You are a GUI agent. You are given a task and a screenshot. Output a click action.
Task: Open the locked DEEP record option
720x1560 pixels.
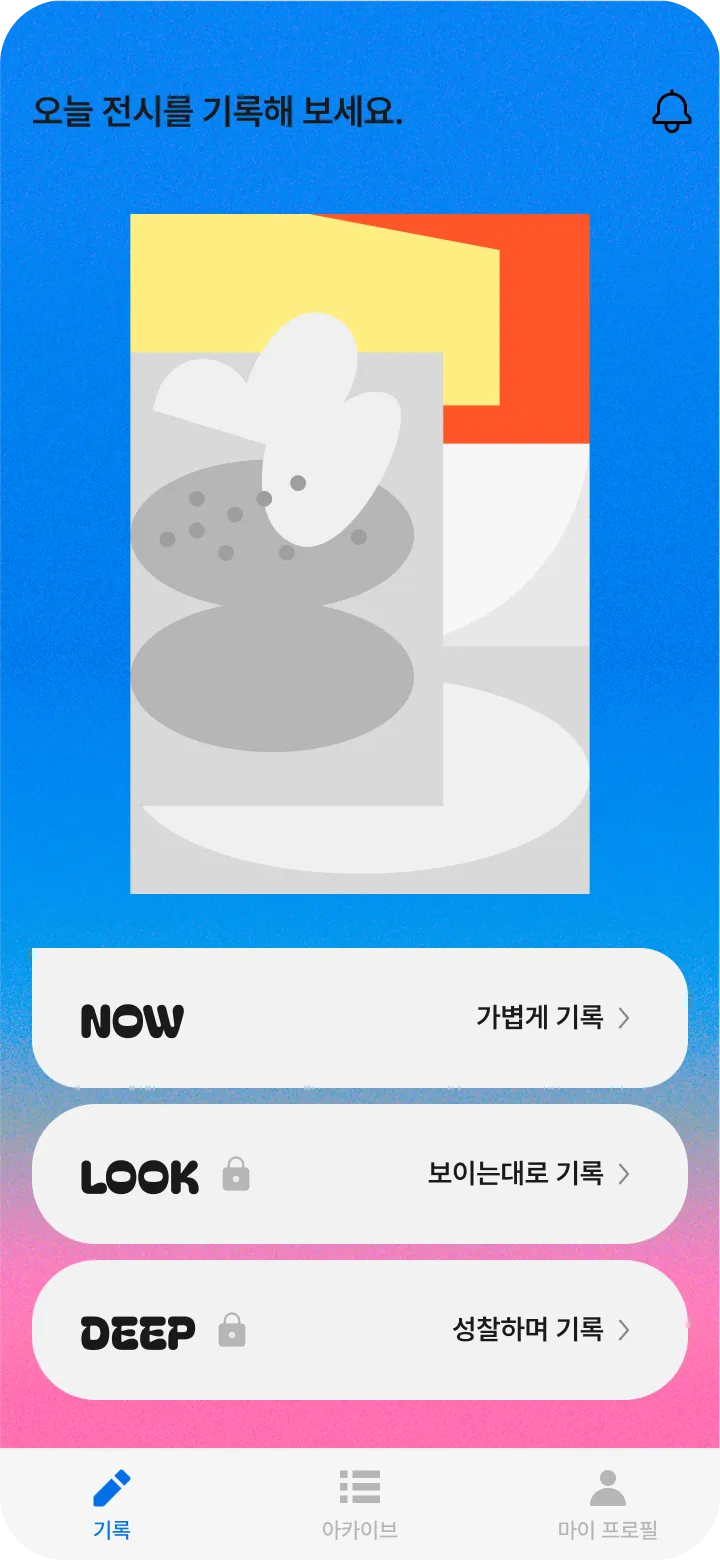point(360,1330)
